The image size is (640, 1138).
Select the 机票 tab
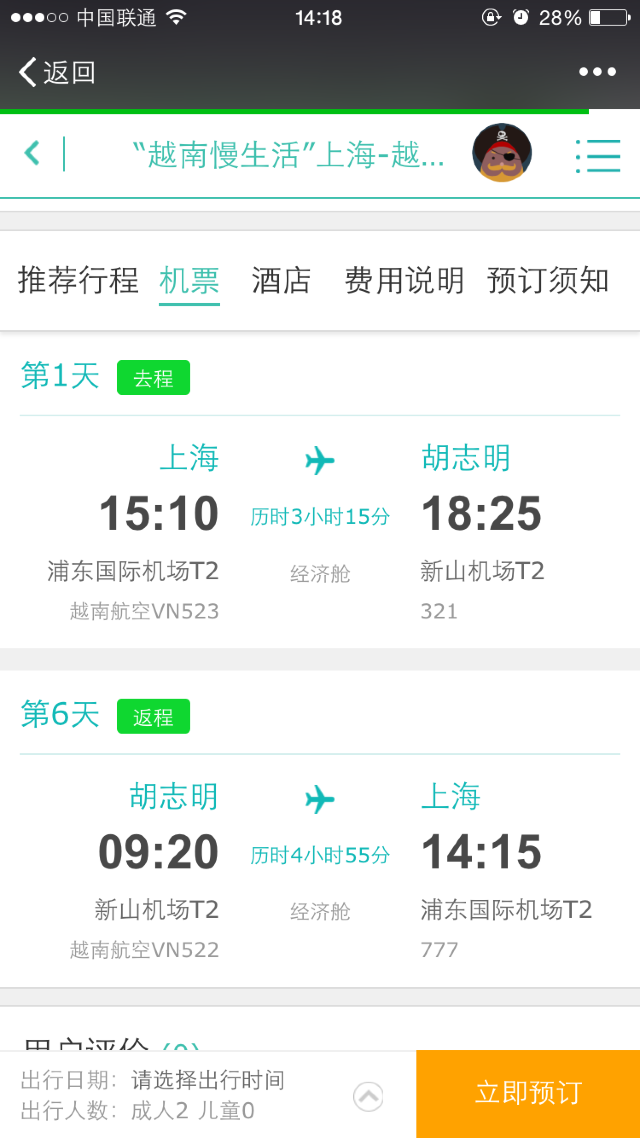(x=189, y=281)
